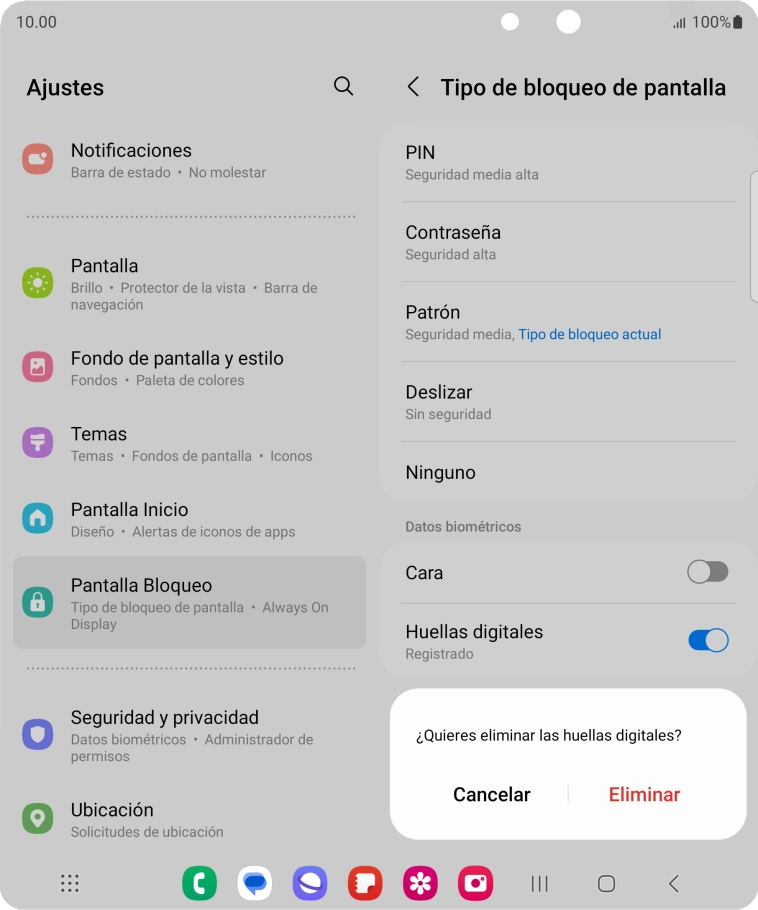Viewport: 758px width, 910px height.
Task: Go to the home screen
Action: pyautogui.click(x=606, y=883)
